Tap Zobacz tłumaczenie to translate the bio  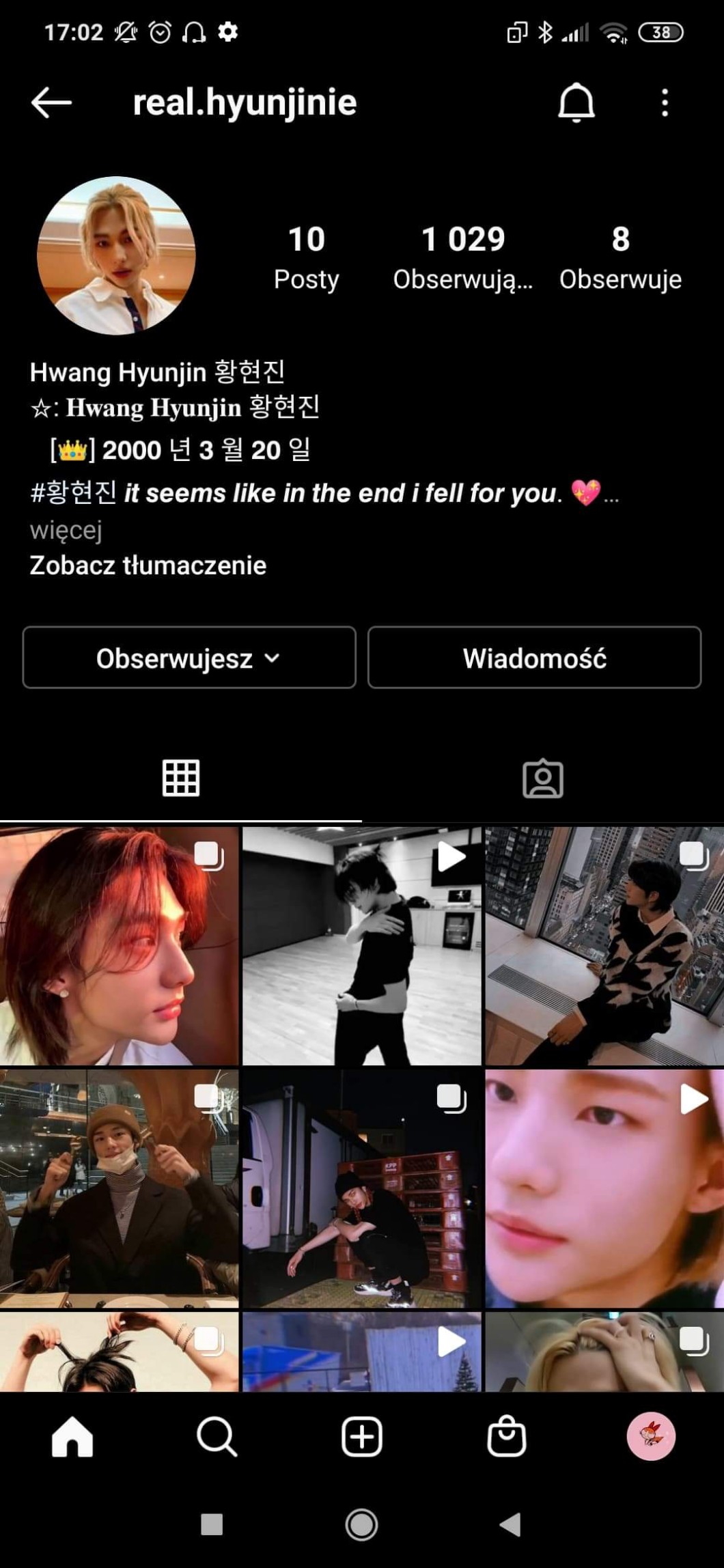click(148, 565)
